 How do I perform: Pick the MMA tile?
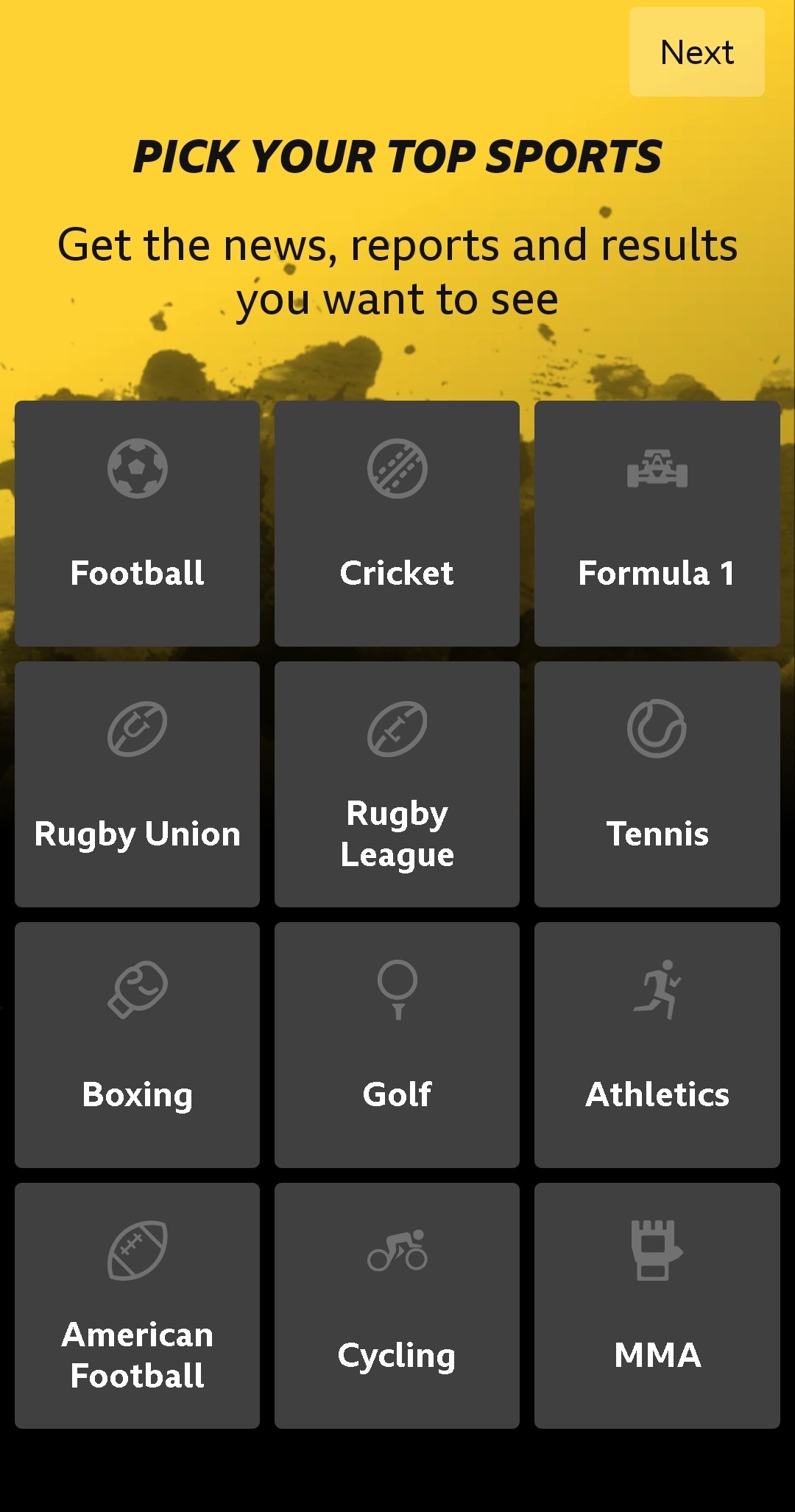[x=657, y=1306]
